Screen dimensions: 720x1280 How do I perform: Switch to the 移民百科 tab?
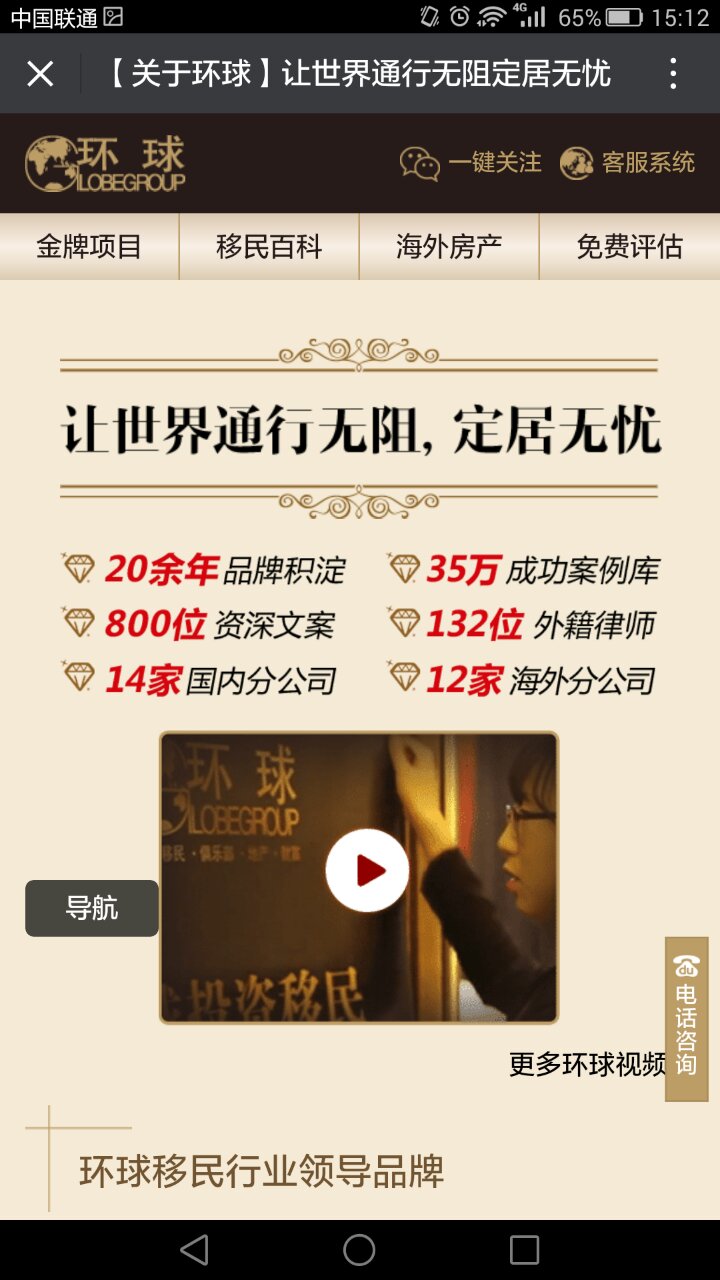(x=269, y=247)
